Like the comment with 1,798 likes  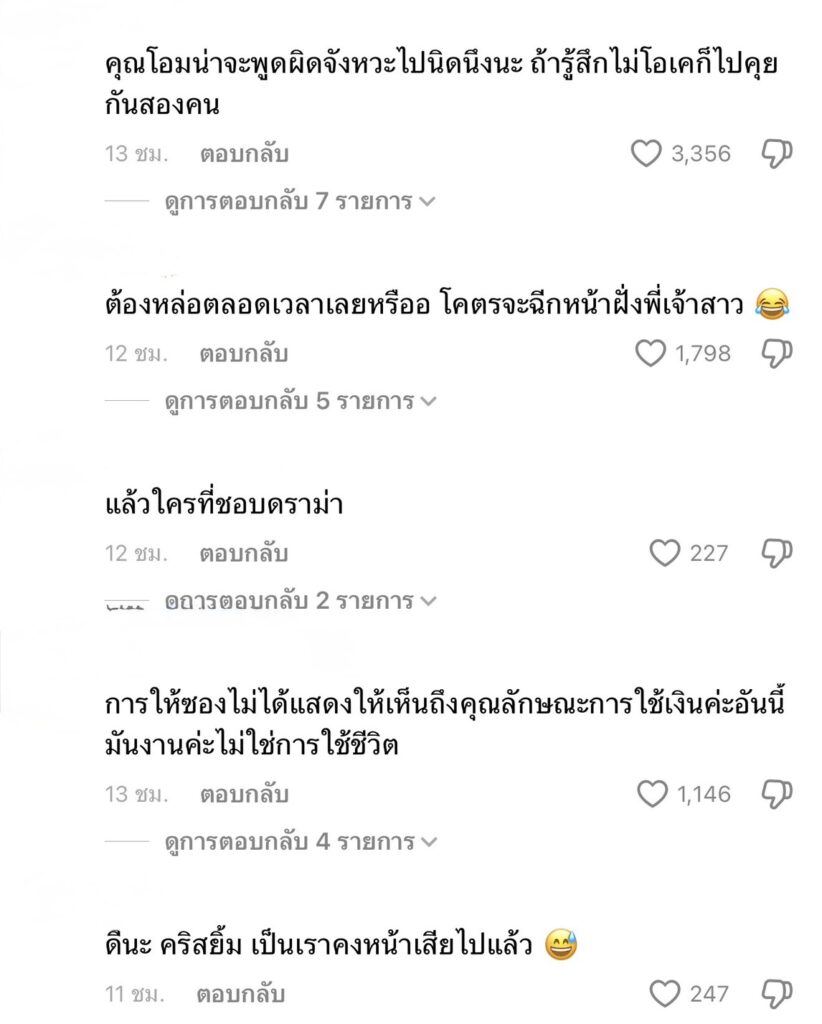click(651, 353)
